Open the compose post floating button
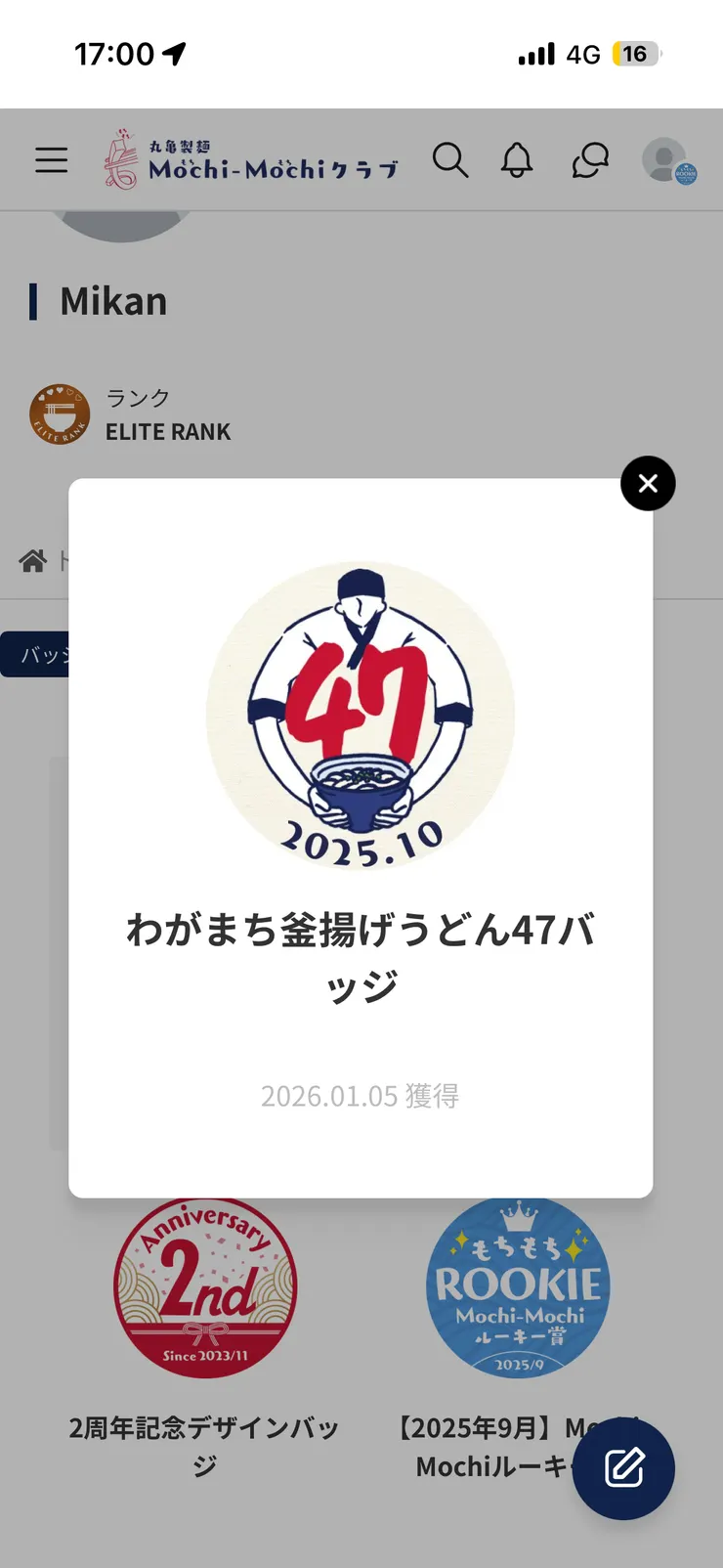Image resolution: width=723 pixels, height=1568 pixels. pyautogui.click(x=623, y=1468)
